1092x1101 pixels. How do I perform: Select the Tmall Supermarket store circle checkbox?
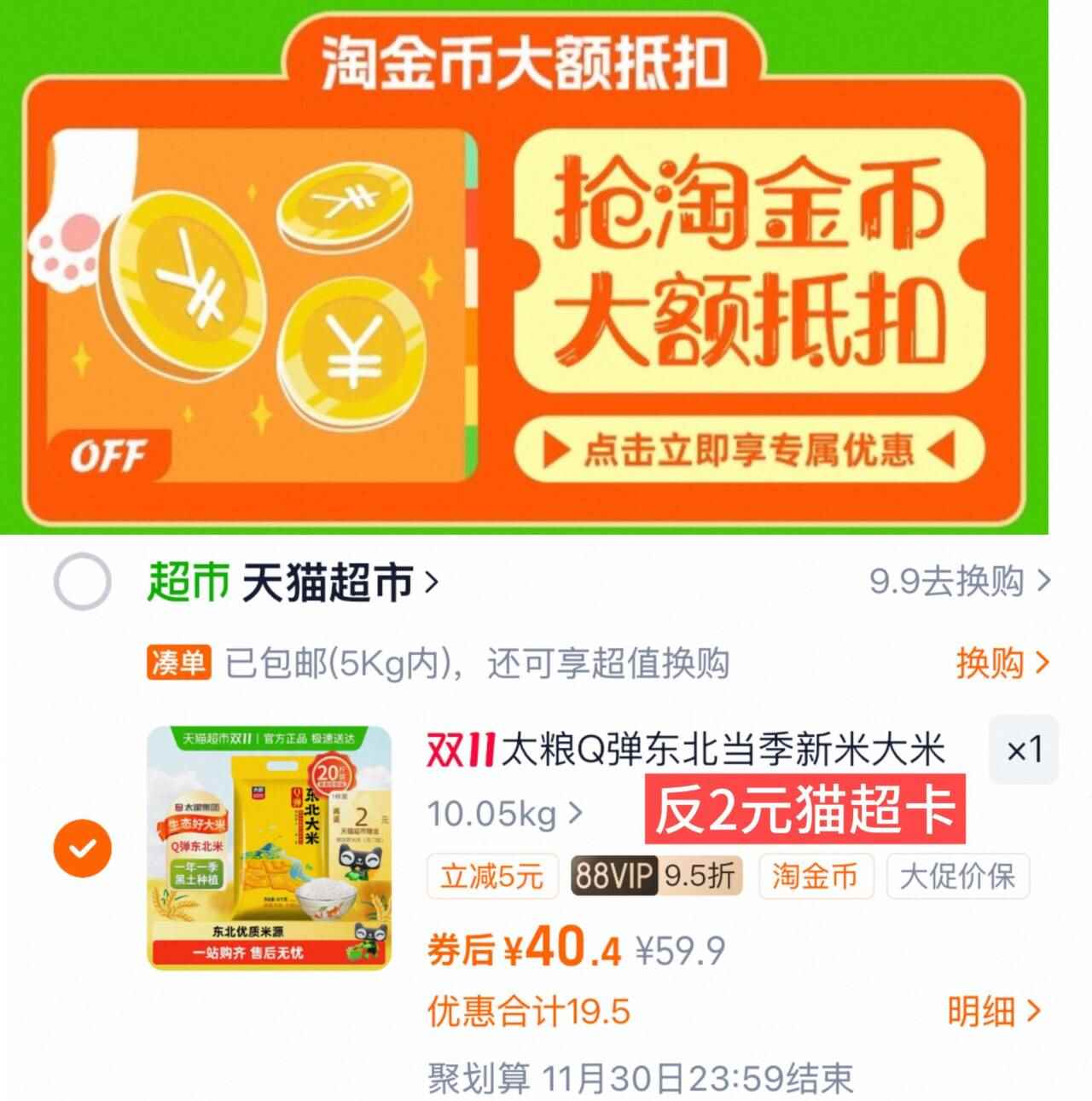coord(81,578)
